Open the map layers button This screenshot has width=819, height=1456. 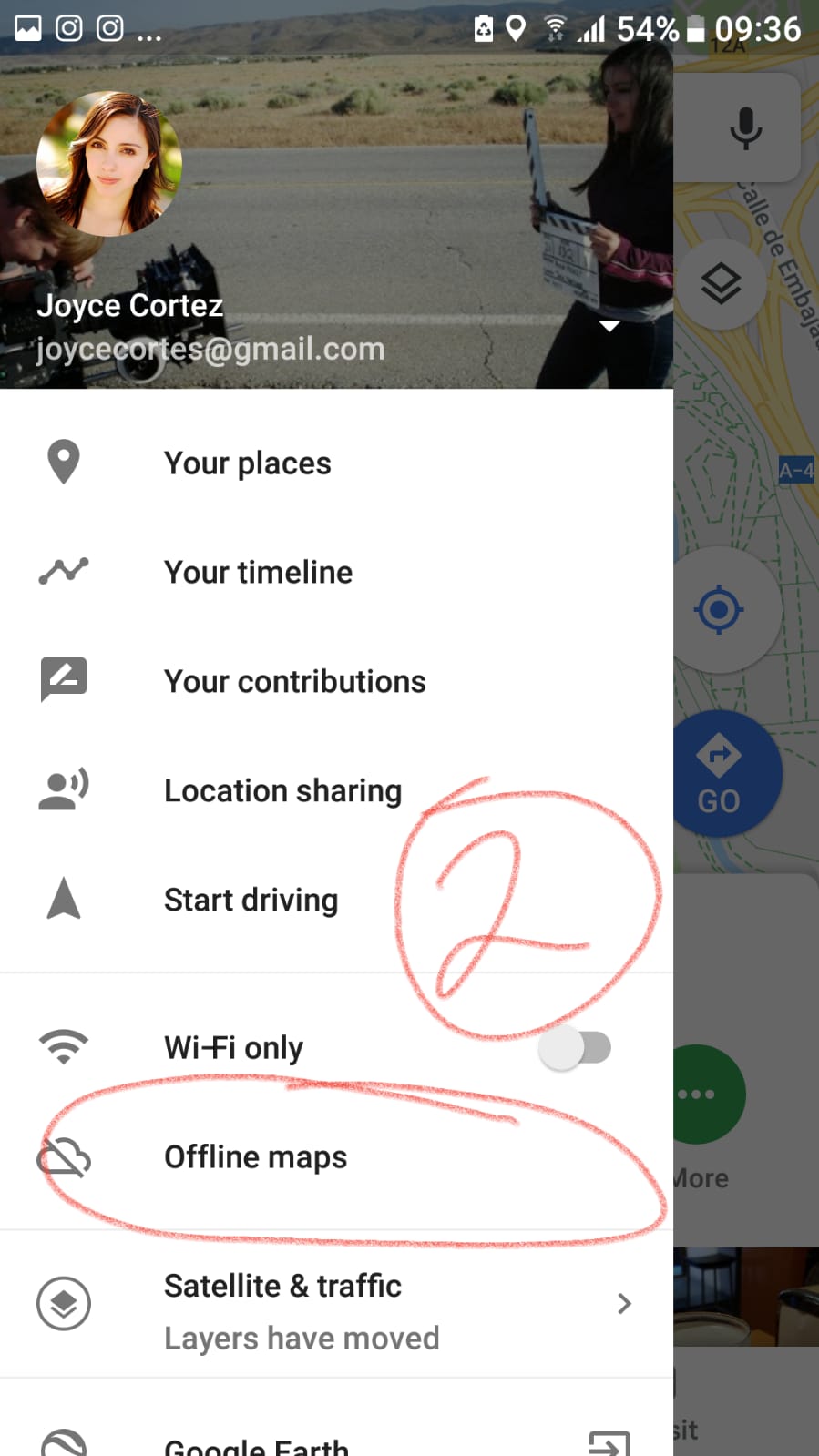click(x=721, y=284)
